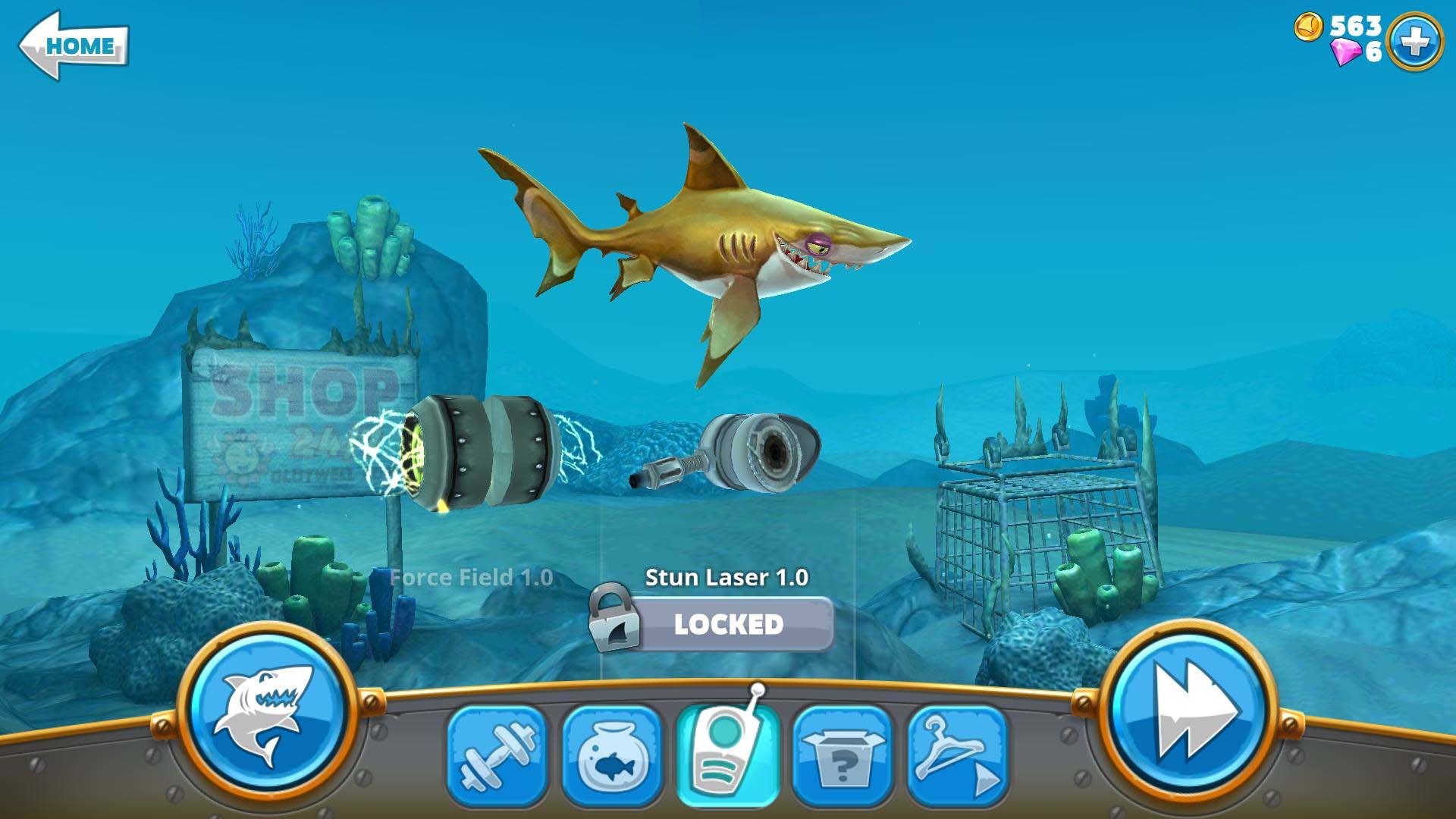Tap the LOCKED Stun Laser button

point(728,624)
